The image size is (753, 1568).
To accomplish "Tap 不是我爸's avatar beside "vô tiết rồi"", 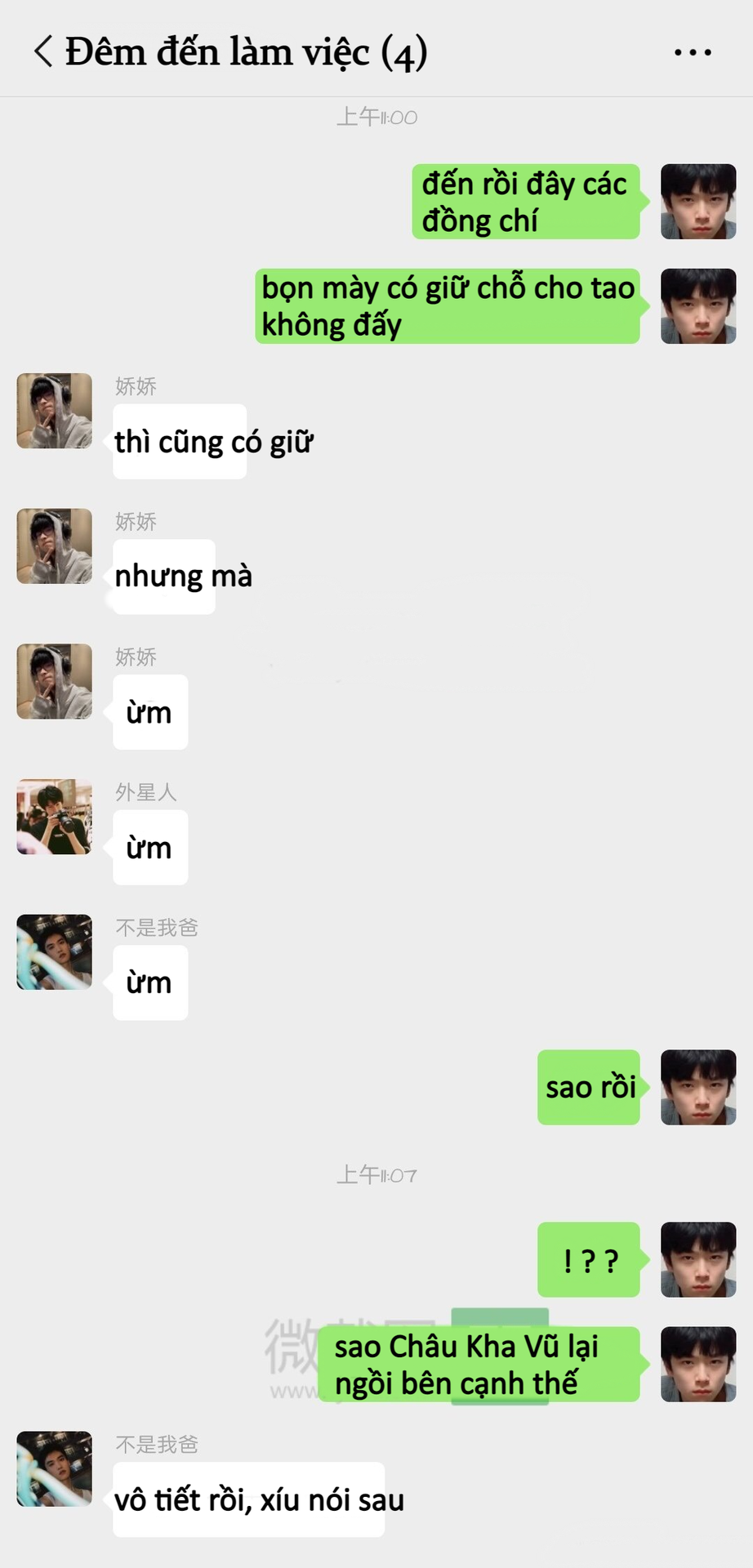I will pos(55,1468).
